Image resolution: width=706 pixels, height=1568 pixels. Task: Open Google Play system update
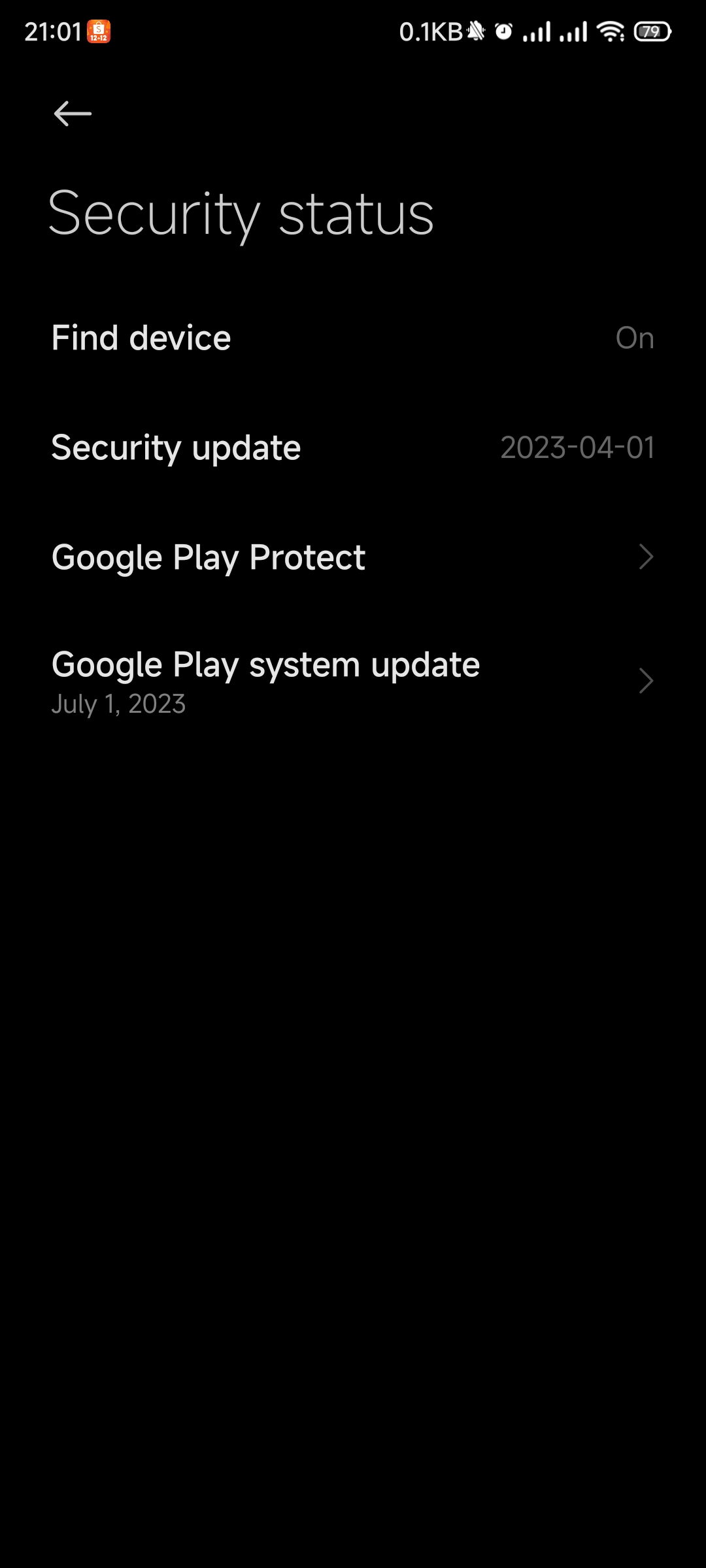coord(353,681)
